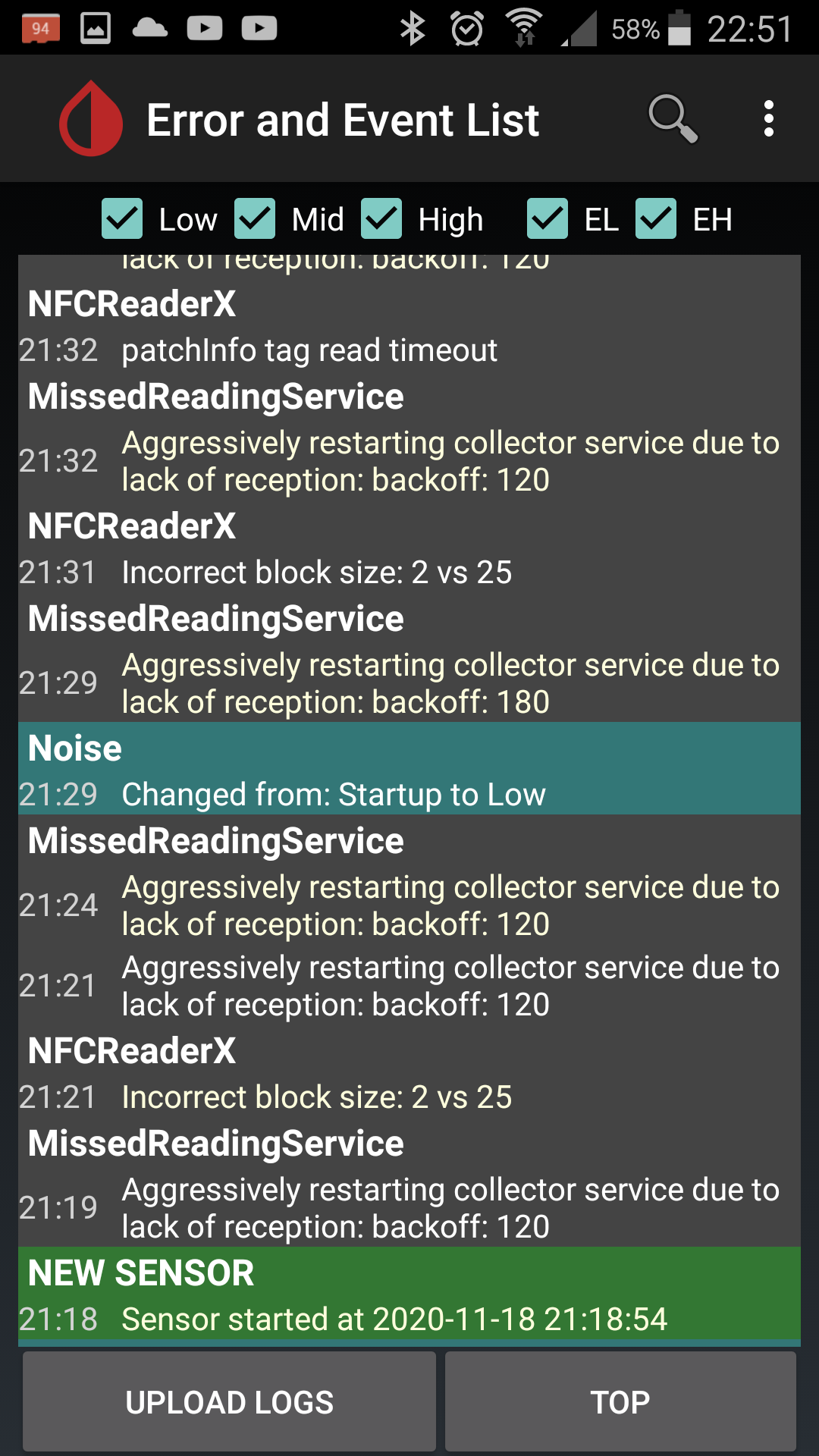Toggle the EL checkbox
The height and width of the screenshot is (1456, 819).
coord(548,219)
